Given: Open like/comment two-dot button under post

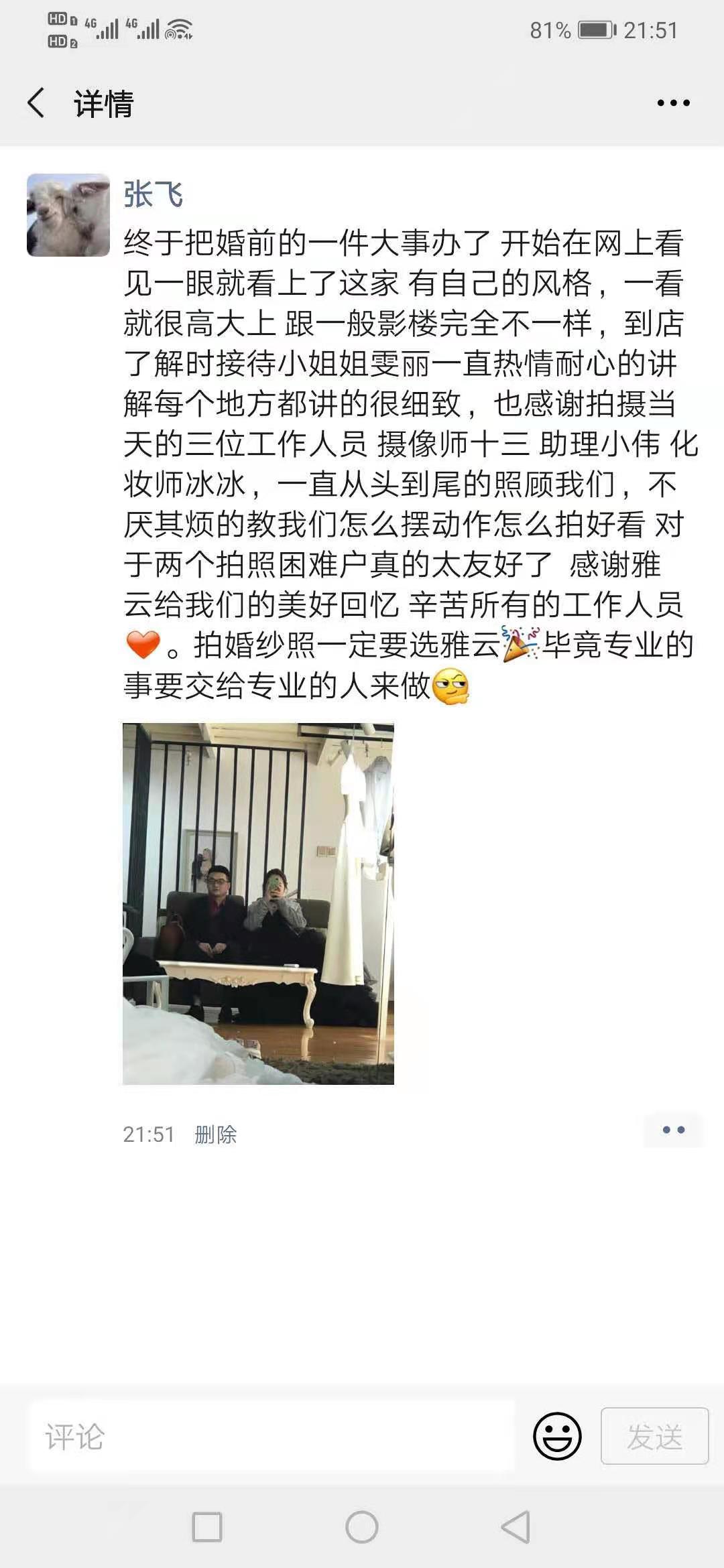Looking at the screenshot, I should (x=673, y=1130).
